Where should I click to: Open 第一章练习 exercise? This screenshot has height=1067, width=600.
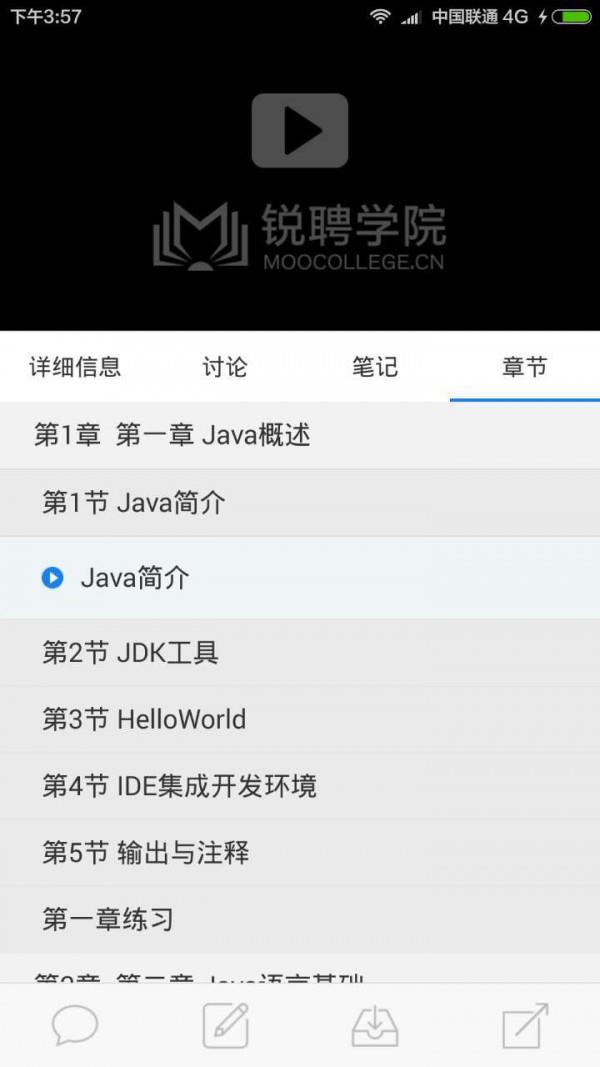point(300,919)
